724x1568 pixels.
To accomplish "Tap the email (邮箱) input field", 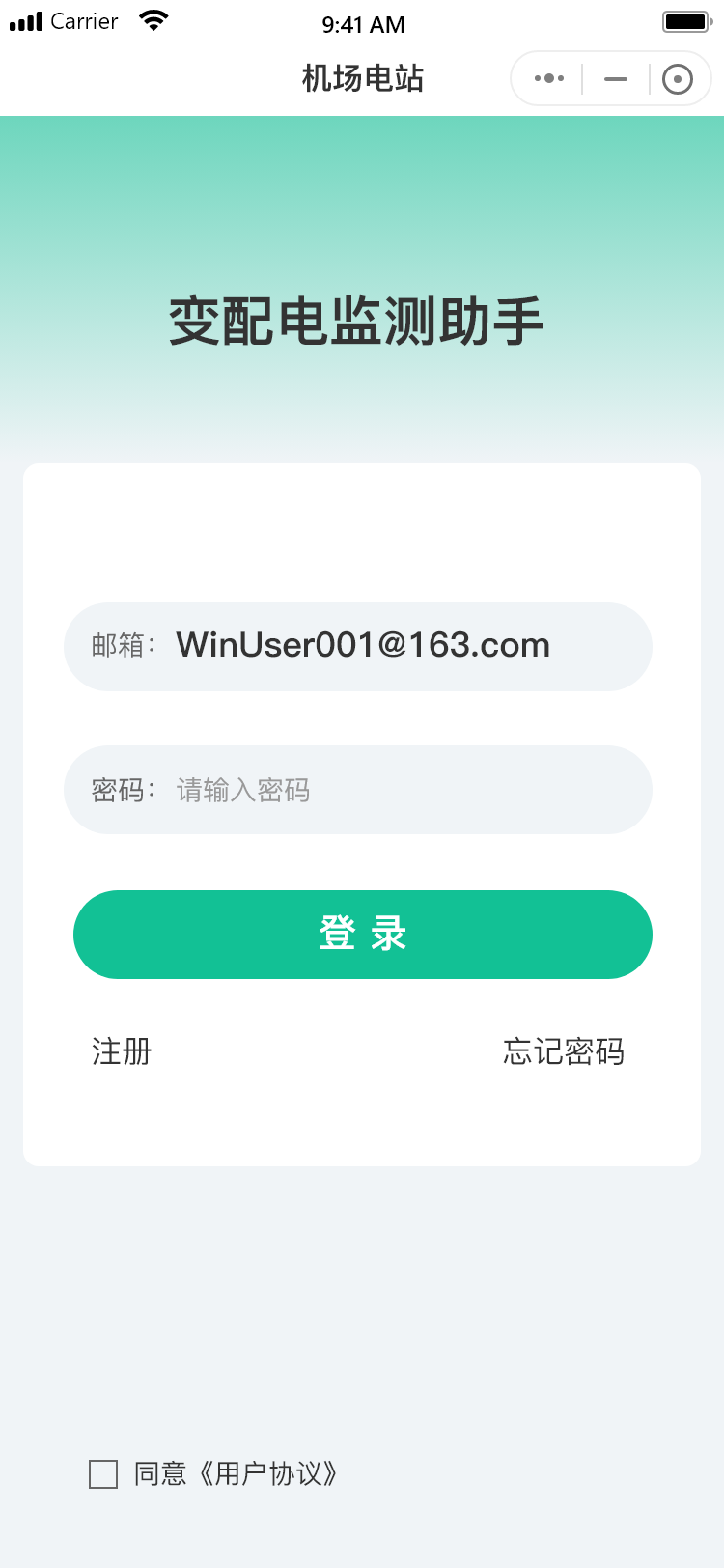I will click(x=358, y=646).
